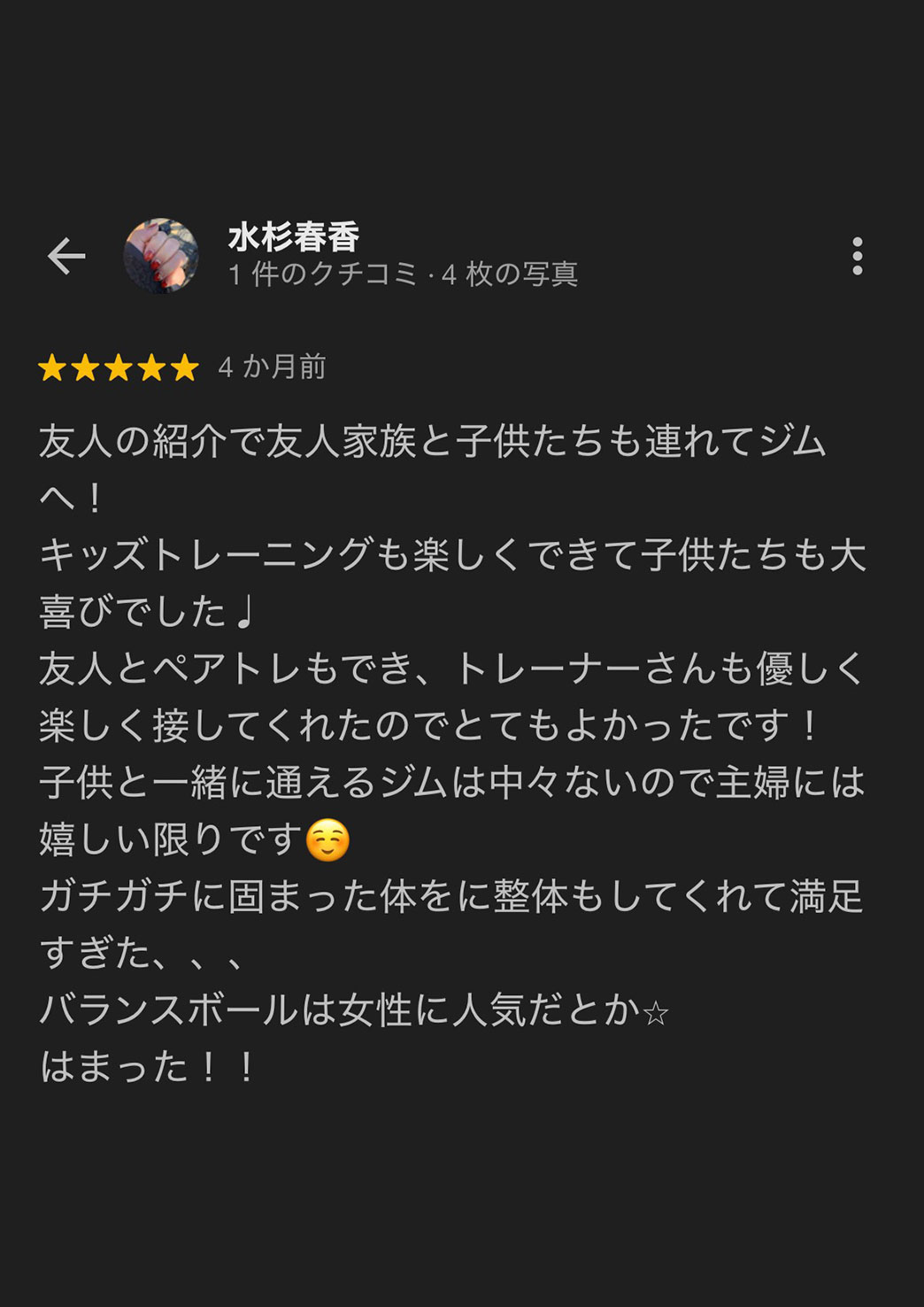Viewport: 924px width, 1307px height.
Task: Click the header area above the stars
Action: click(x=460, y=257)
